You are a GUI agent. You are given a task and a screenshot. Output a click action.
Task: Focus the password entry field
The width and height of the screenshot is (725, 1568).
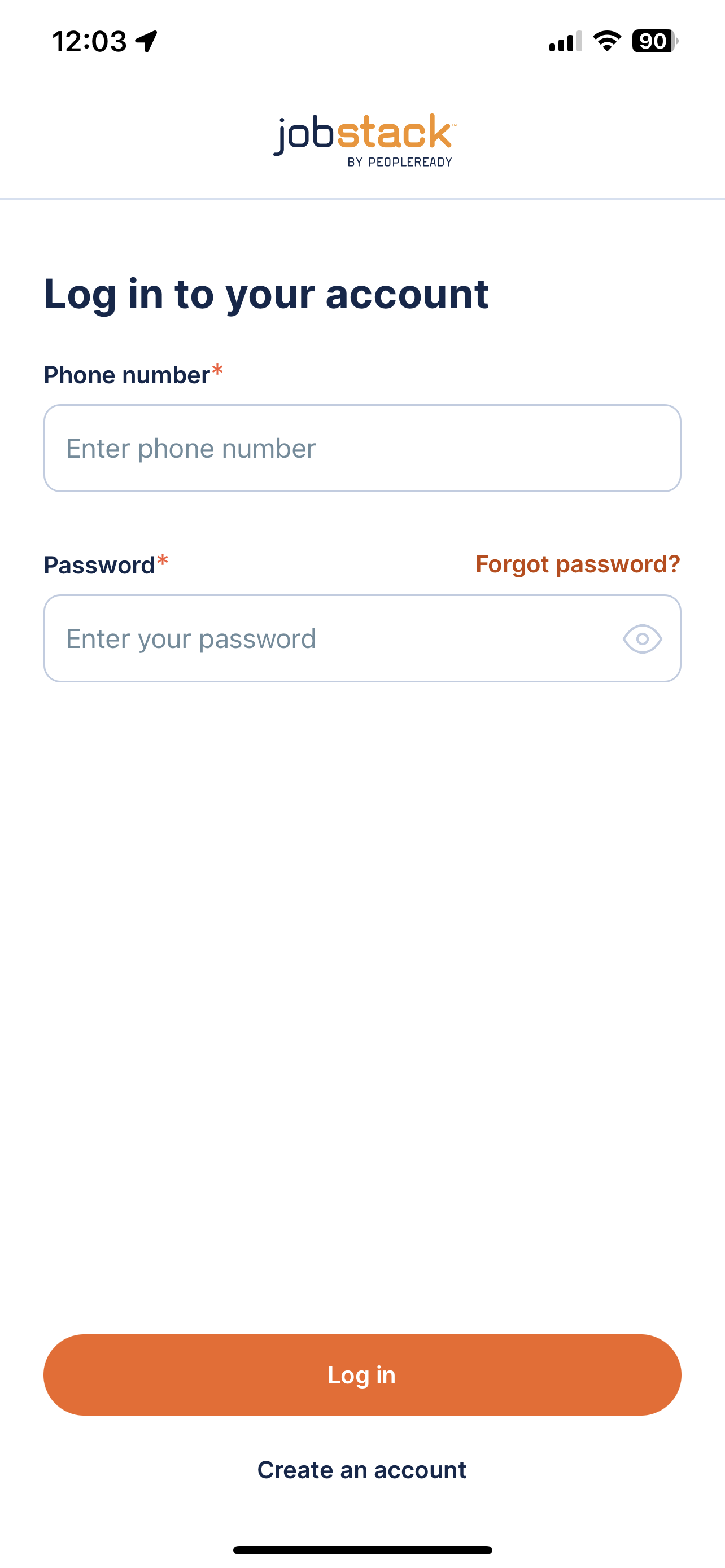(329, 638)
